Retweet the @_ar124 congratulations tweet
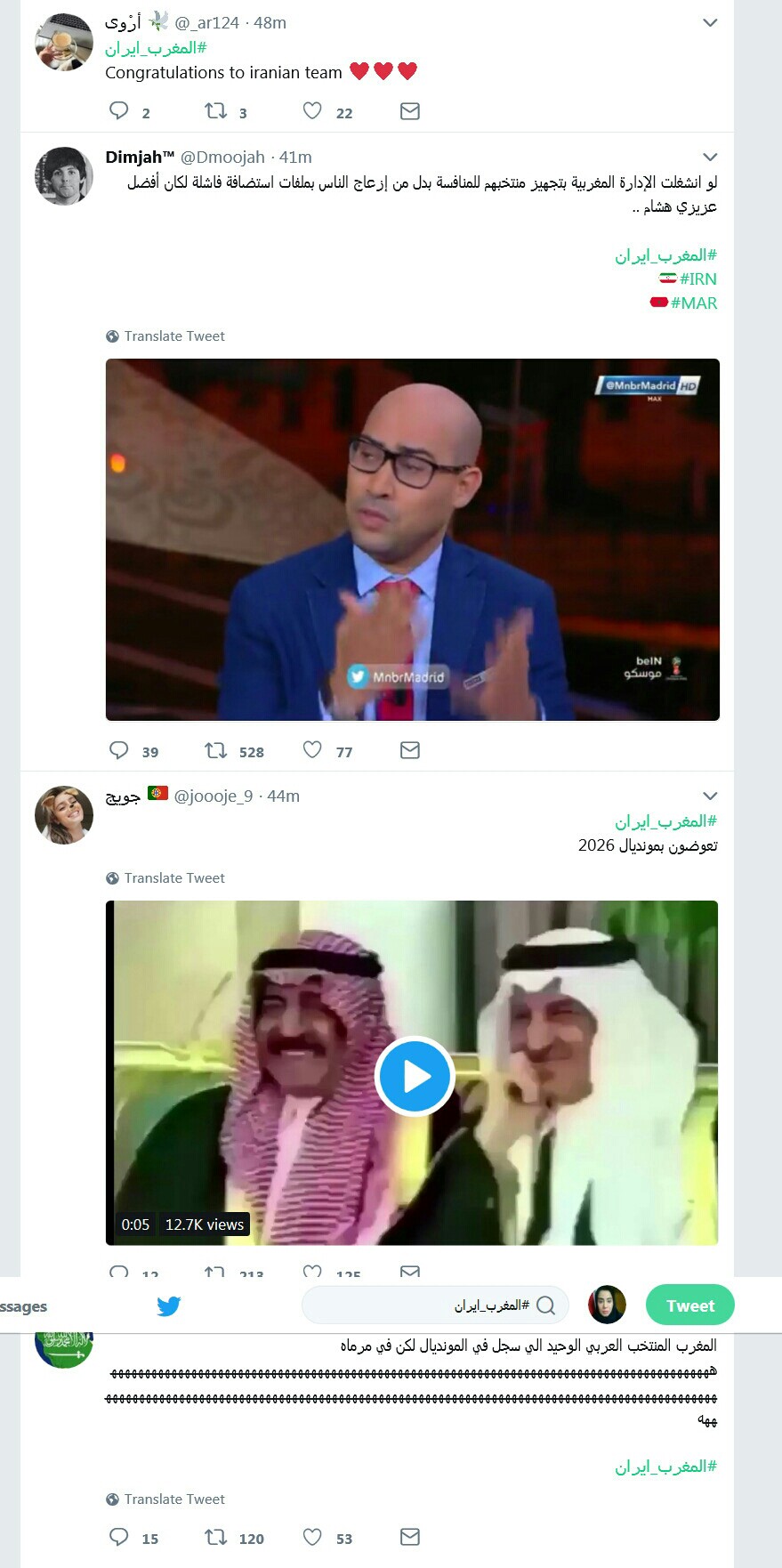 click(x=216, y=111)
